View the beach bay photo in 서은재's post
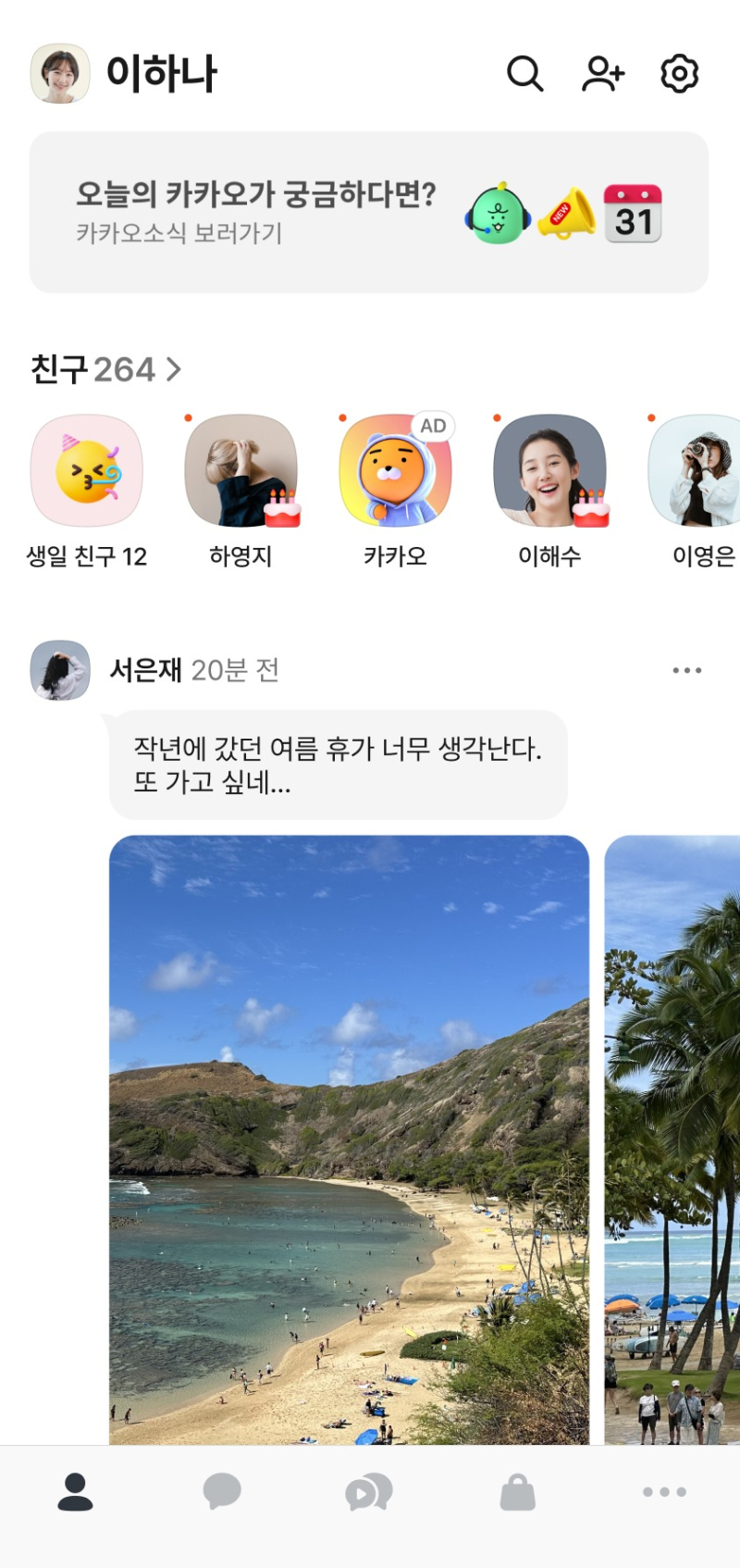 pos(349,1139)
